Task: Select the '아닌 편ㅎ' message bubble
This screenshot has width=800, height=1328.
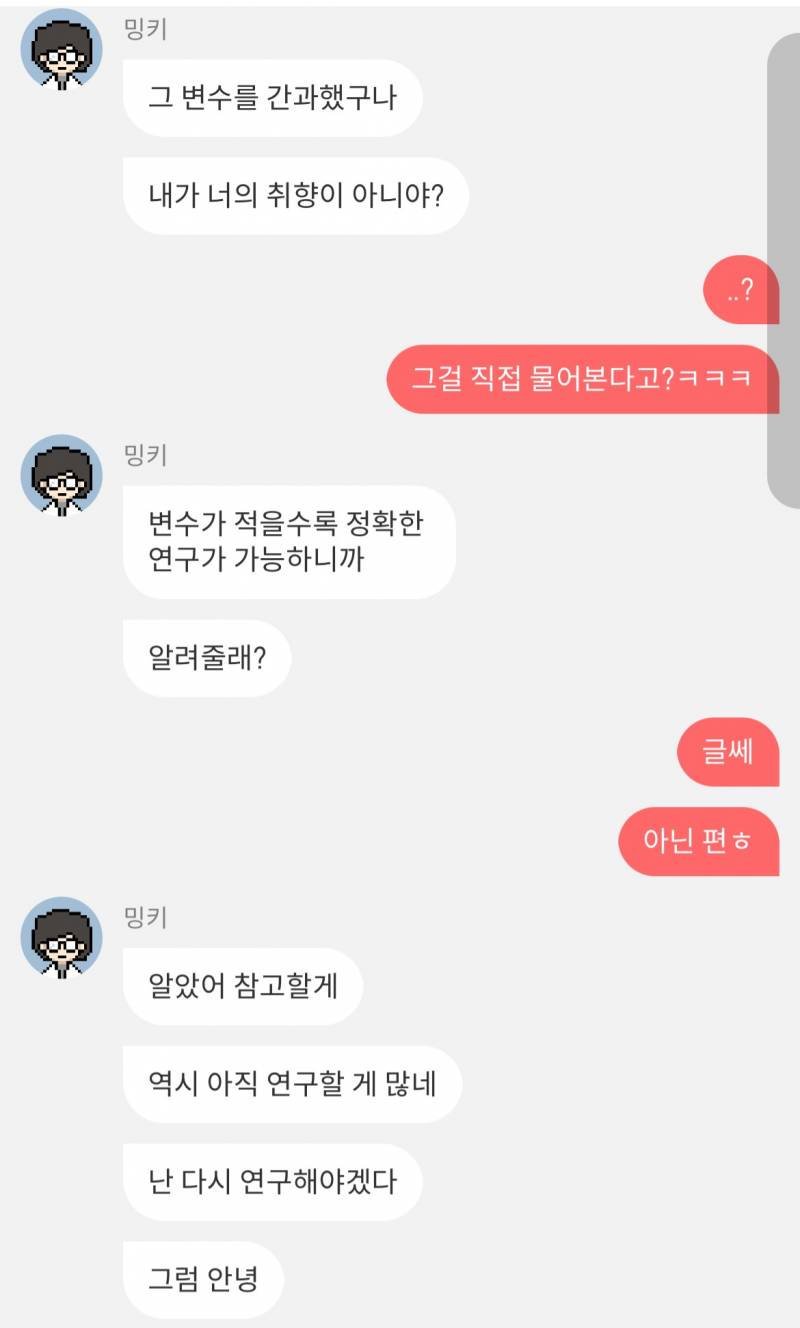Action: tap(699, 842)
